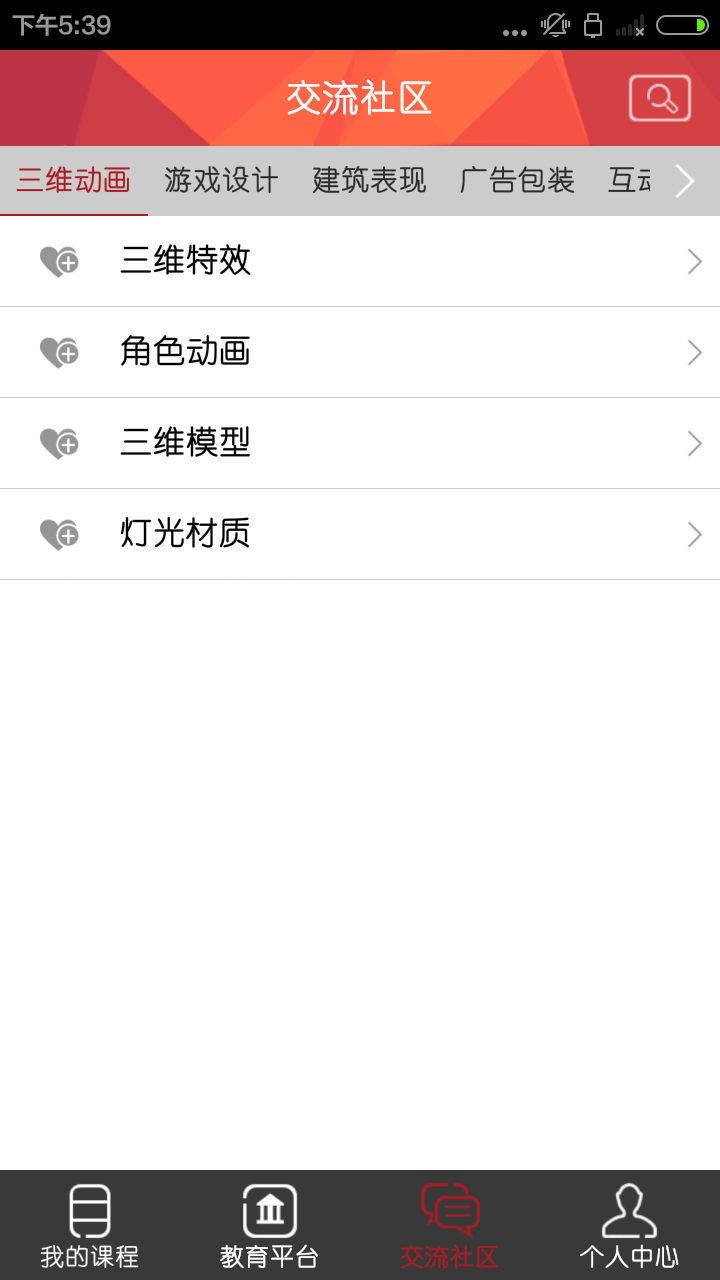Favorite the 三维特效 board with its heart icon

pos(59,262)
